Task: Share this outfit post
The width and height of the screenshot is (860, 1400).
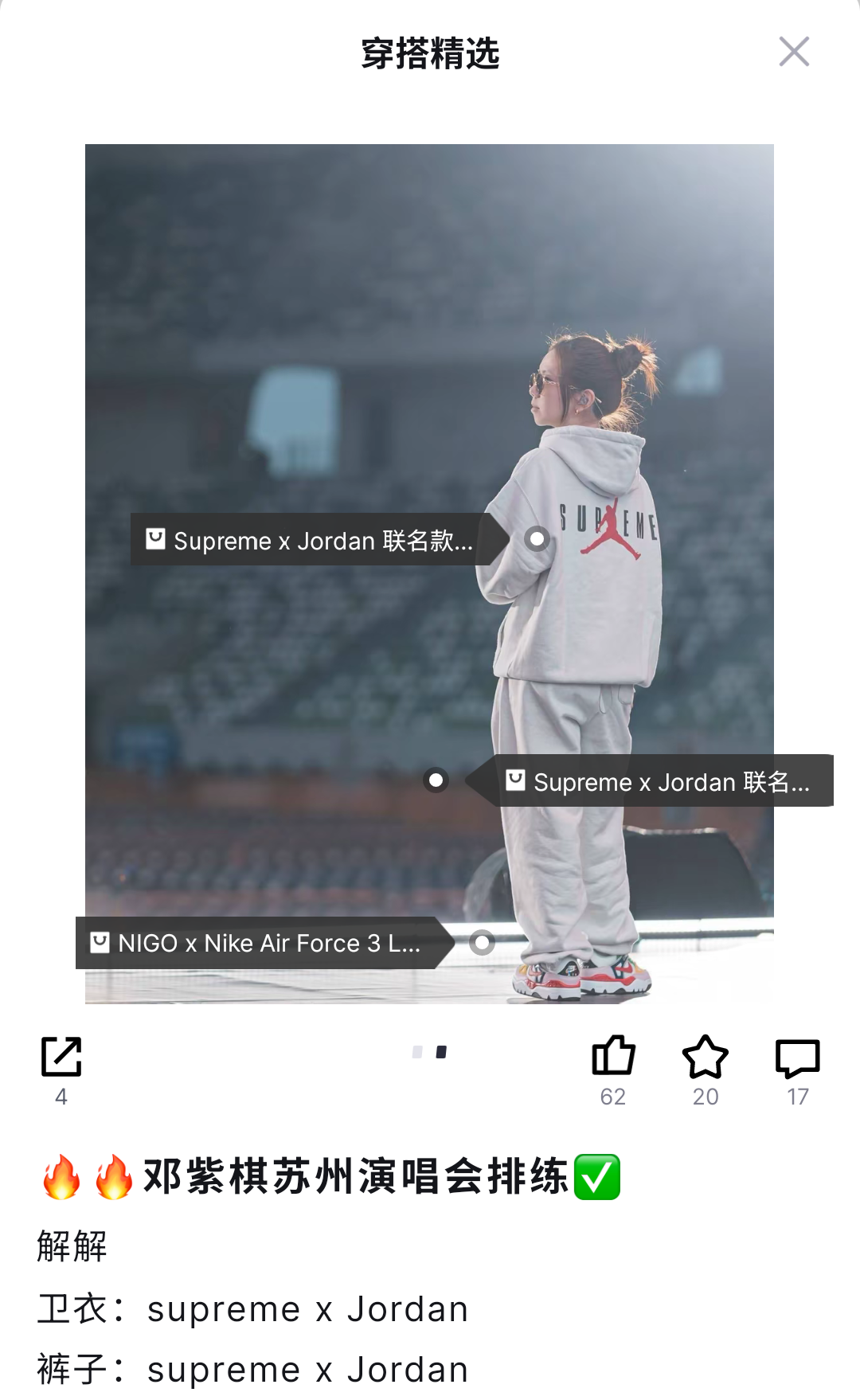Action: coord(61,1058)
